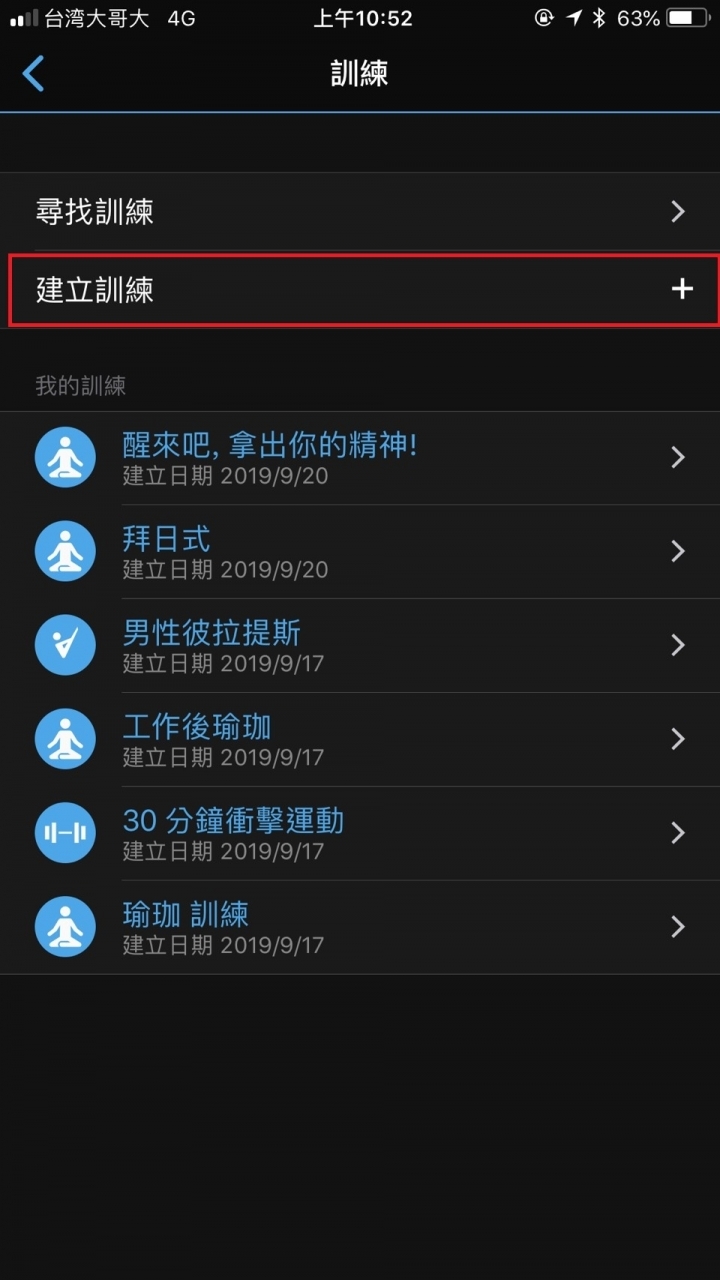Tap the plus icon to create a workout
The height and width of the screenshot is (1280, 720).
682,289
